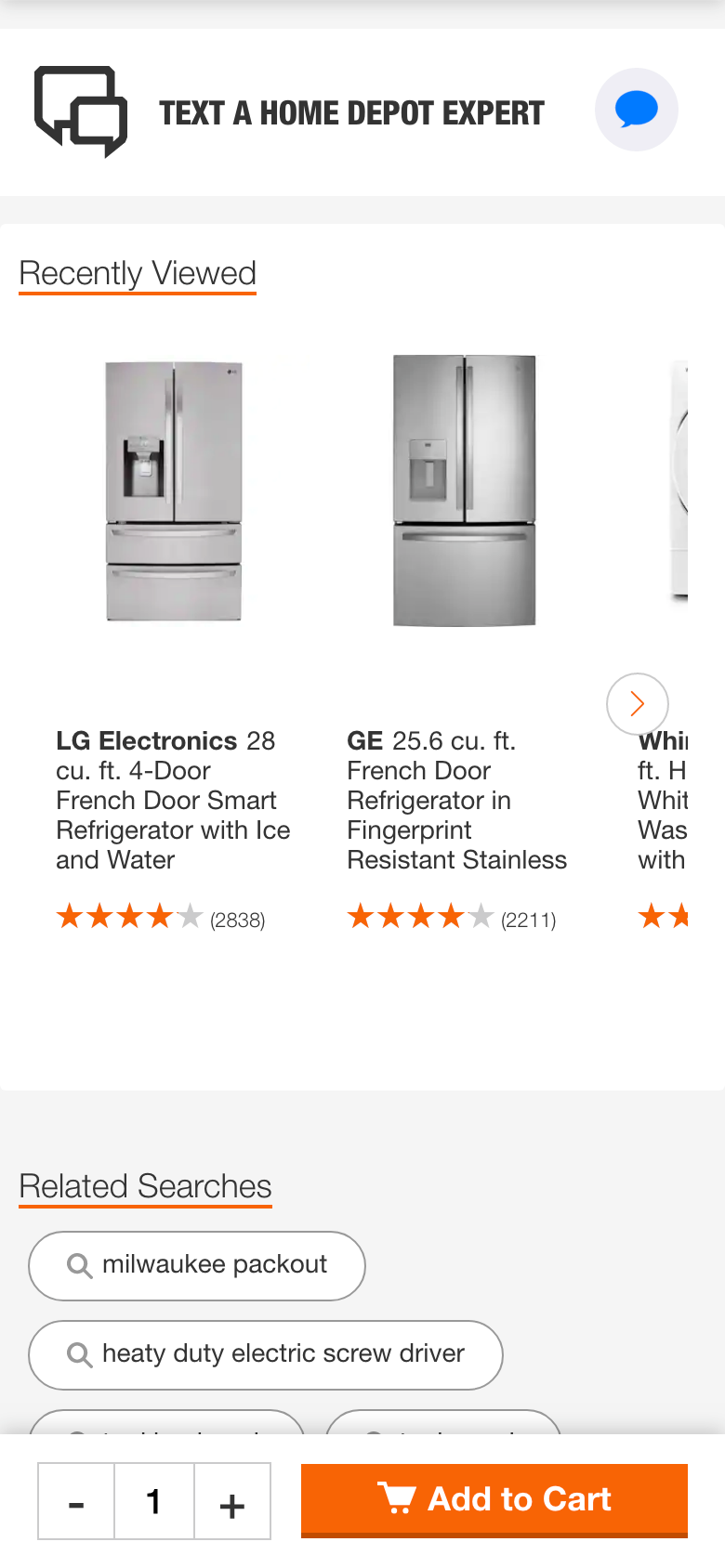
Task: Search heaty duty electric screw driver
Action: coord(266,1354)
